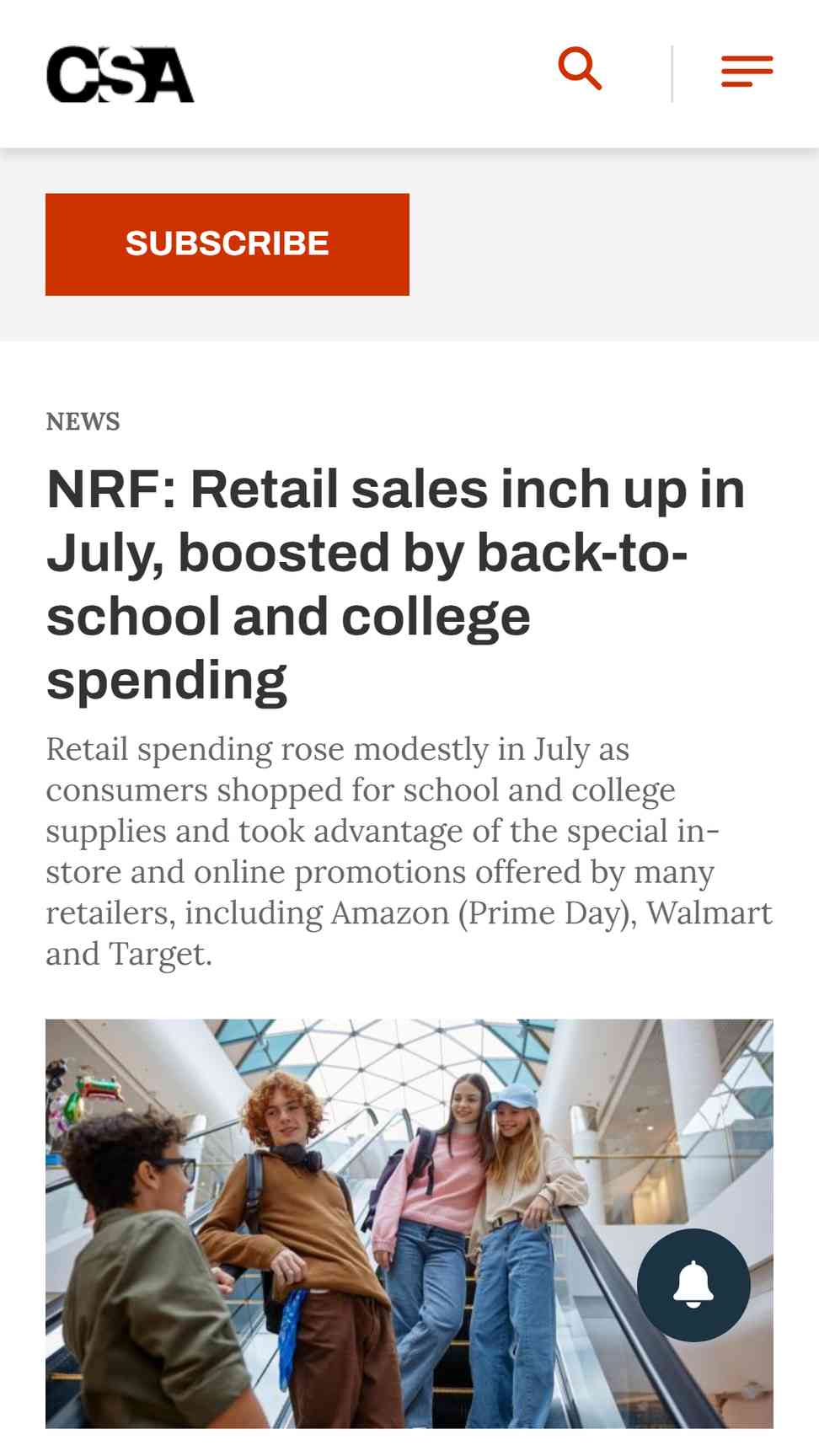Open the hamburger navigation menu
Viewport: 819px width, 1456px height.
tap(747, 71)
